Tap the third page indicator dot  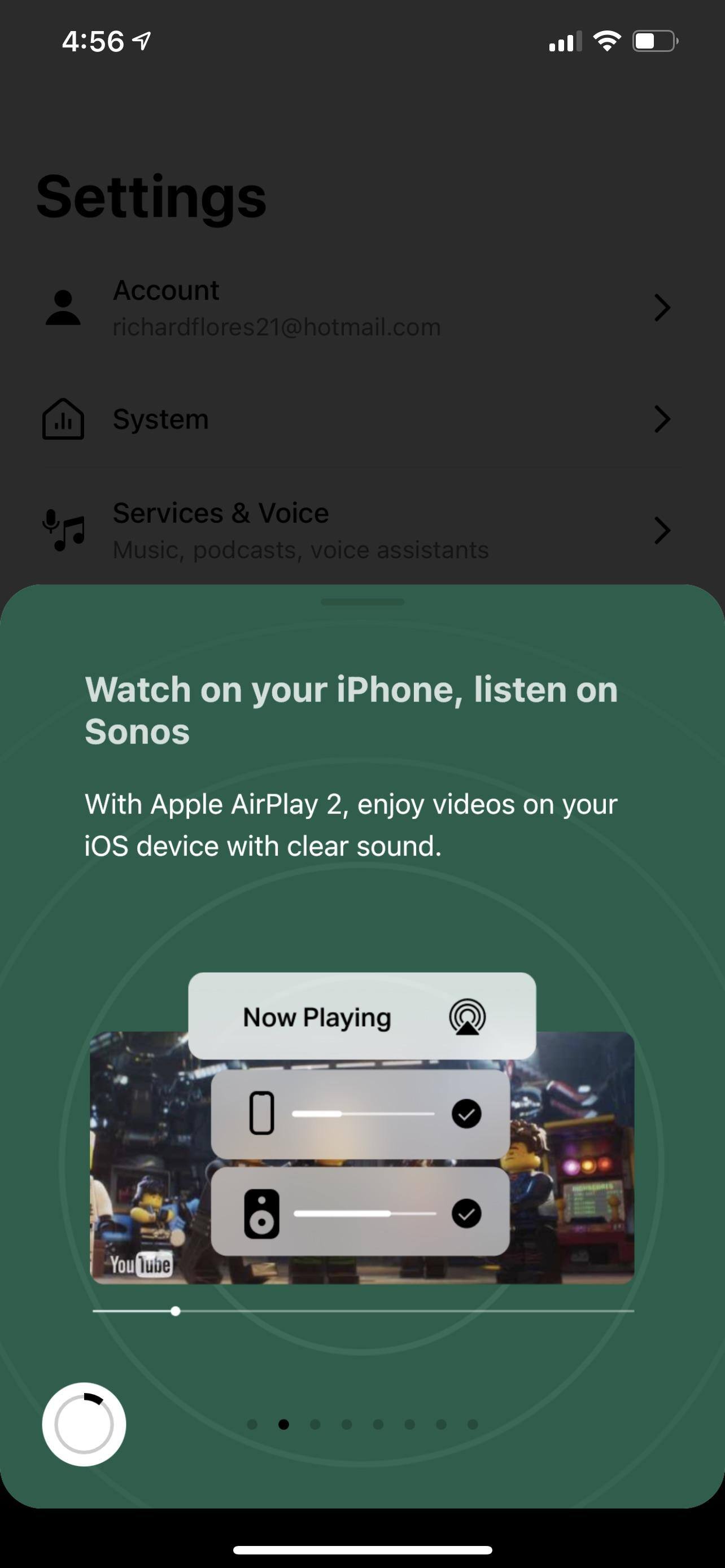coord(315,1424)
